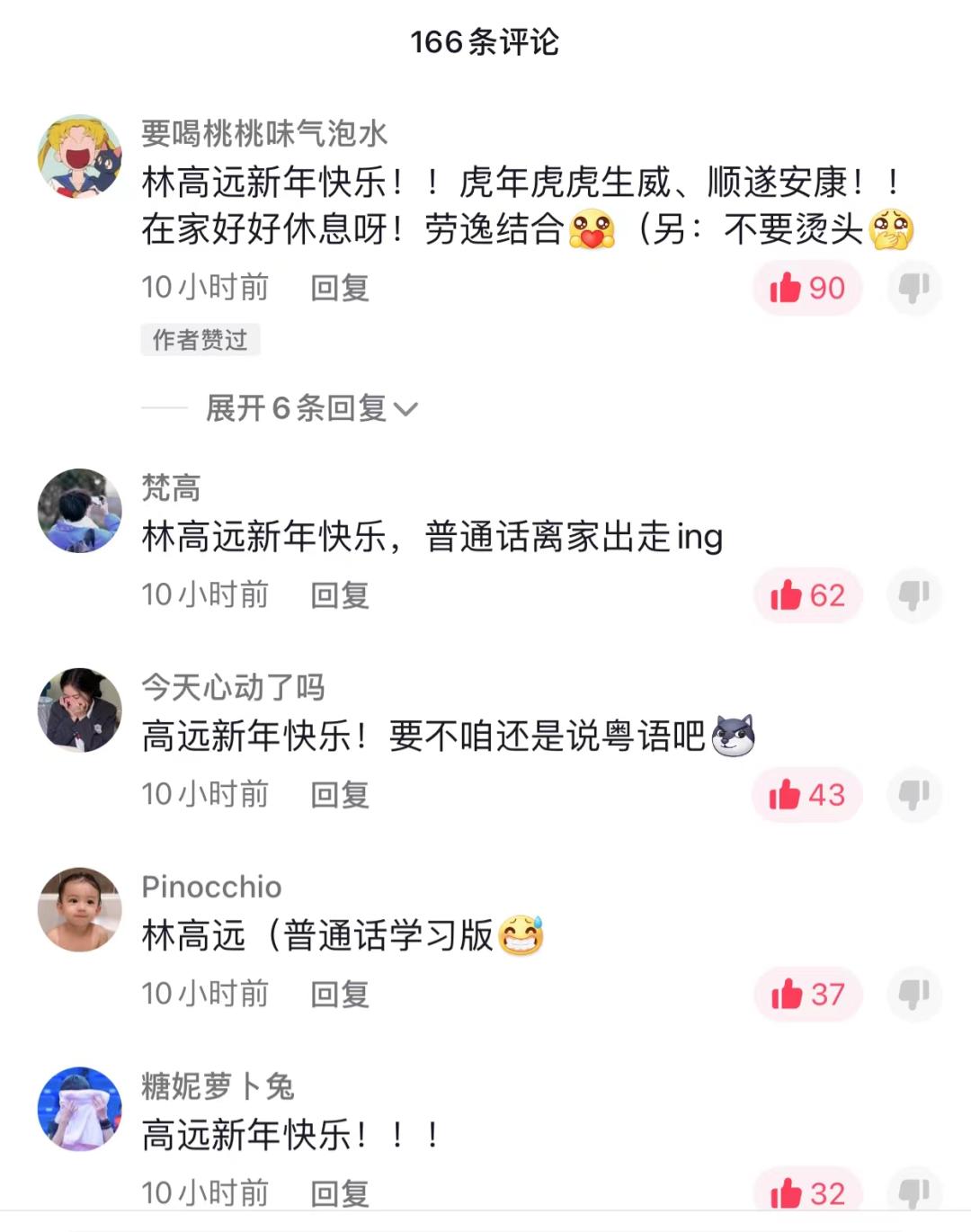
Task: Reply to Pinocchio's comment
Action: pyautogui.click(x=340, y=995)
